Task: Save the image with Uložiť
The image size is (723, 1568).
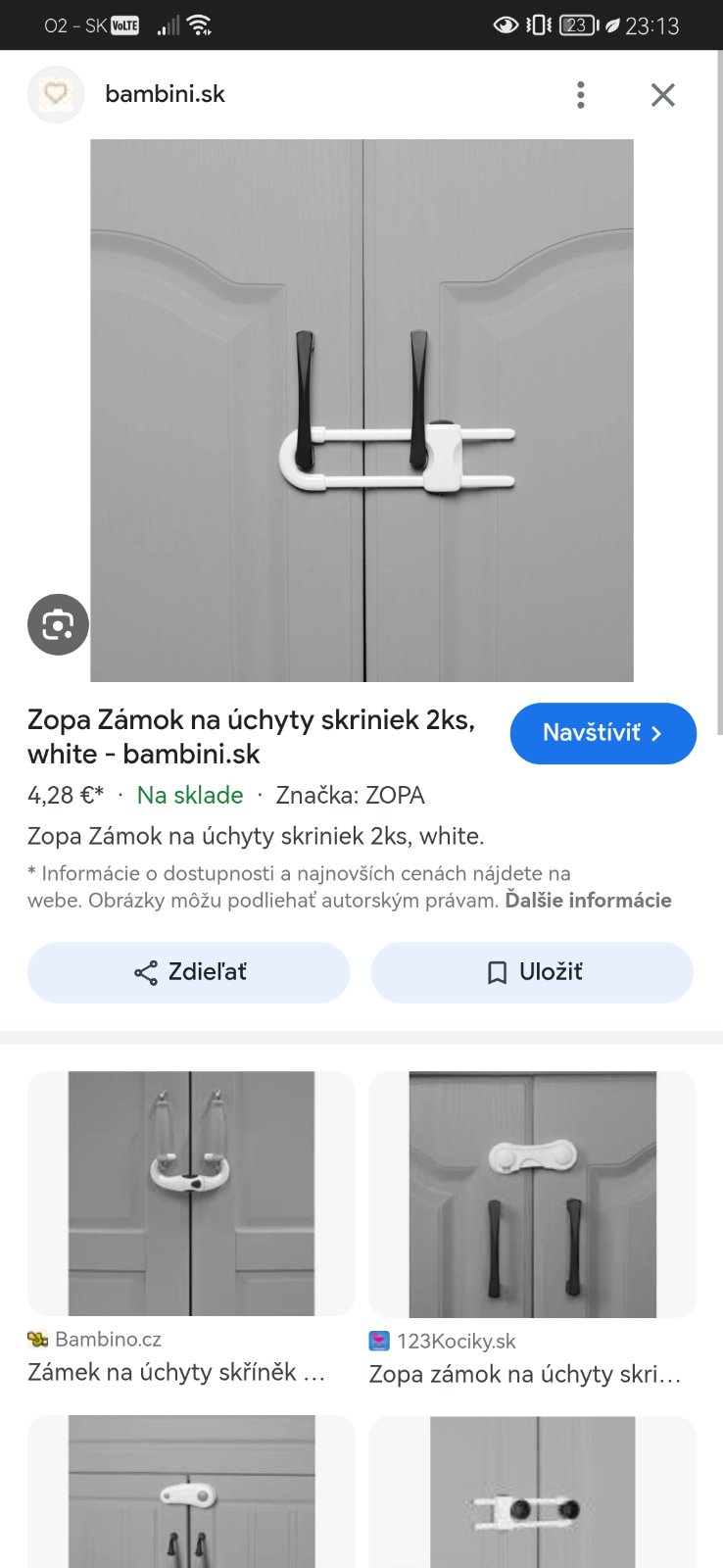Action: [532, 972]
